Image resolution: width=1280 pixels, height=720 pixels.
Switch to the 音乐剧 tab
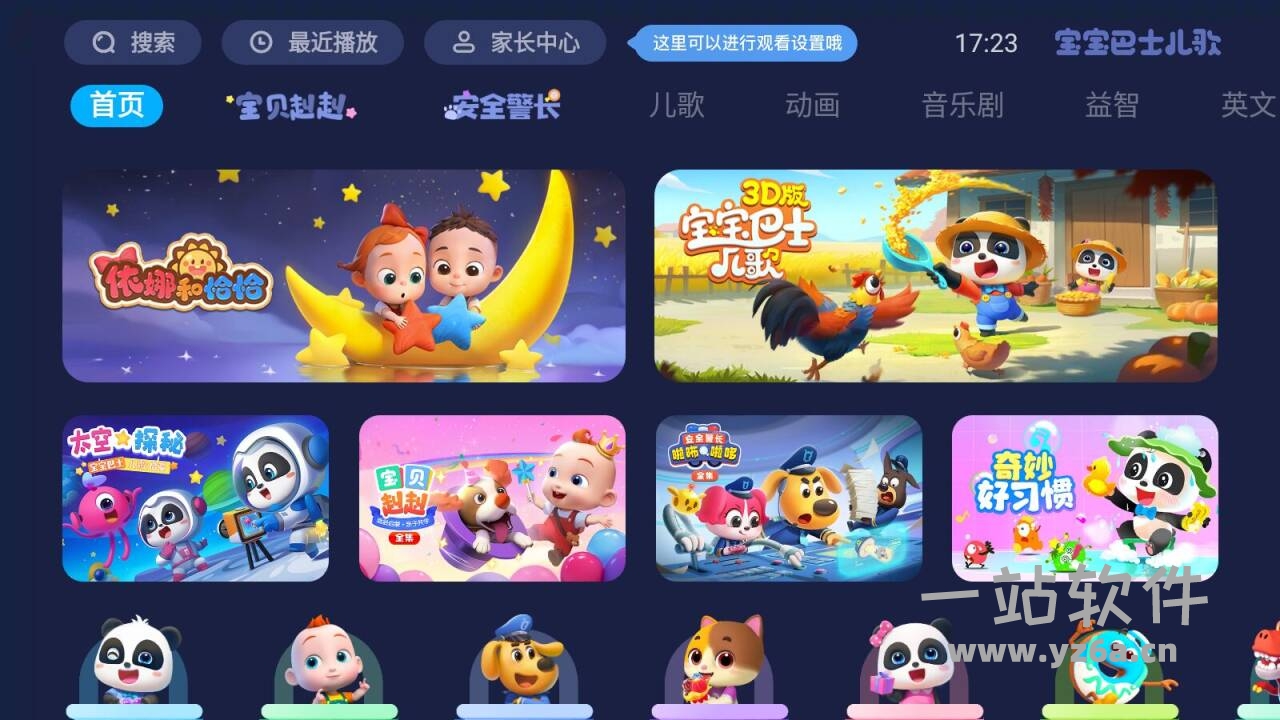tap(962, 105)
